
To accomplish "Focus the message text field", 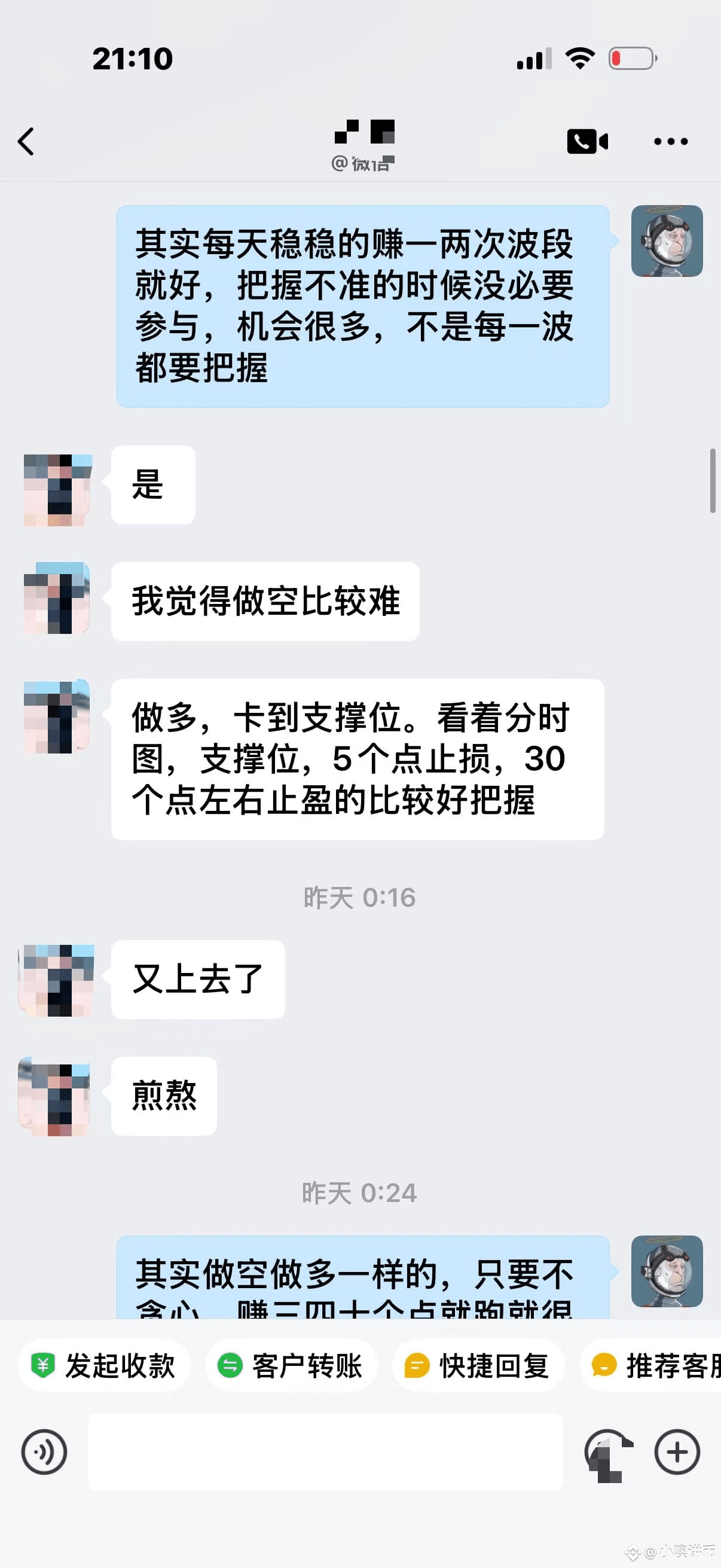I will click(x=325, y=1452).
